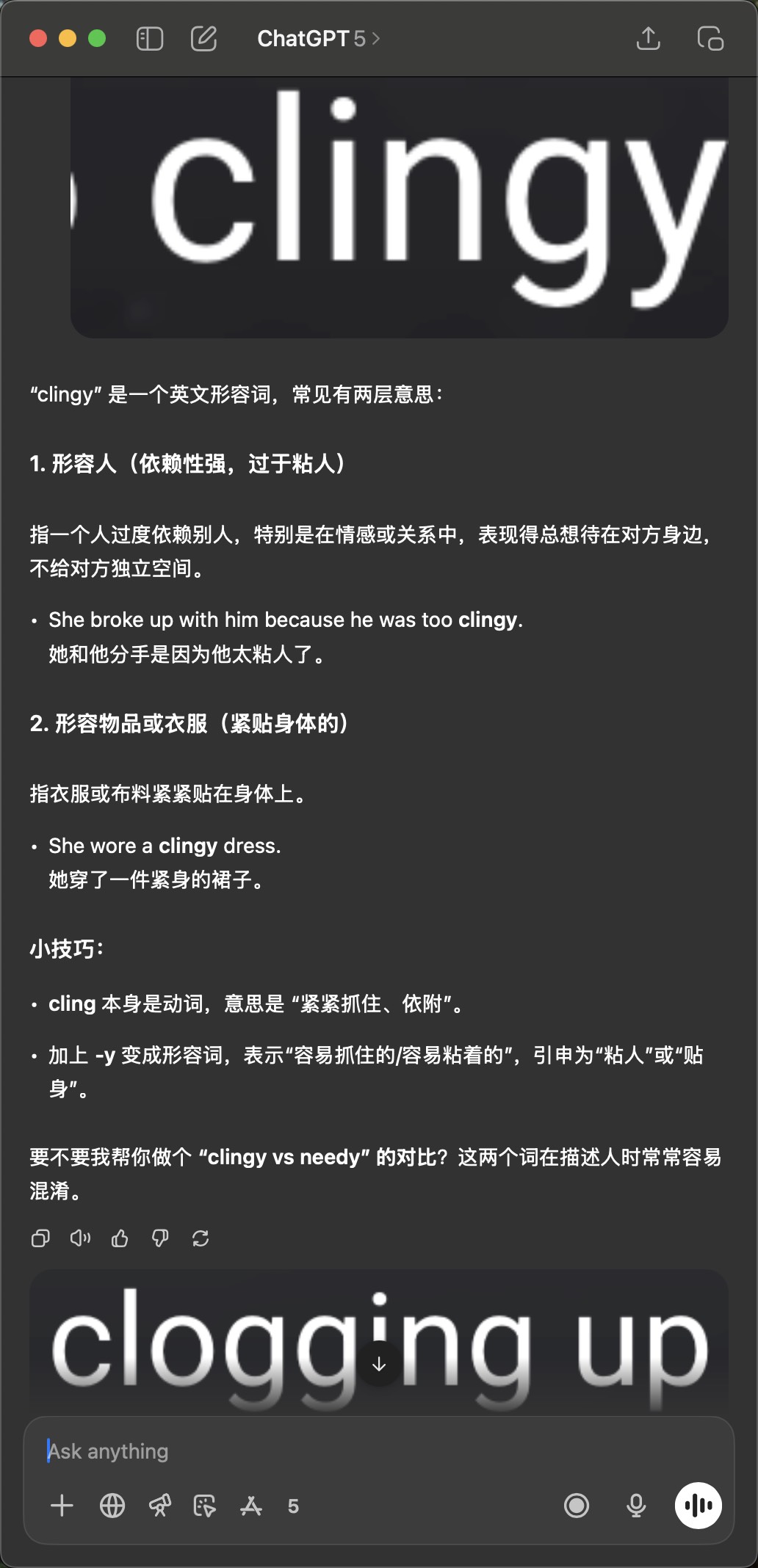Enable web search globe
Screen dimensions: 758x1568
(112, 1506)
